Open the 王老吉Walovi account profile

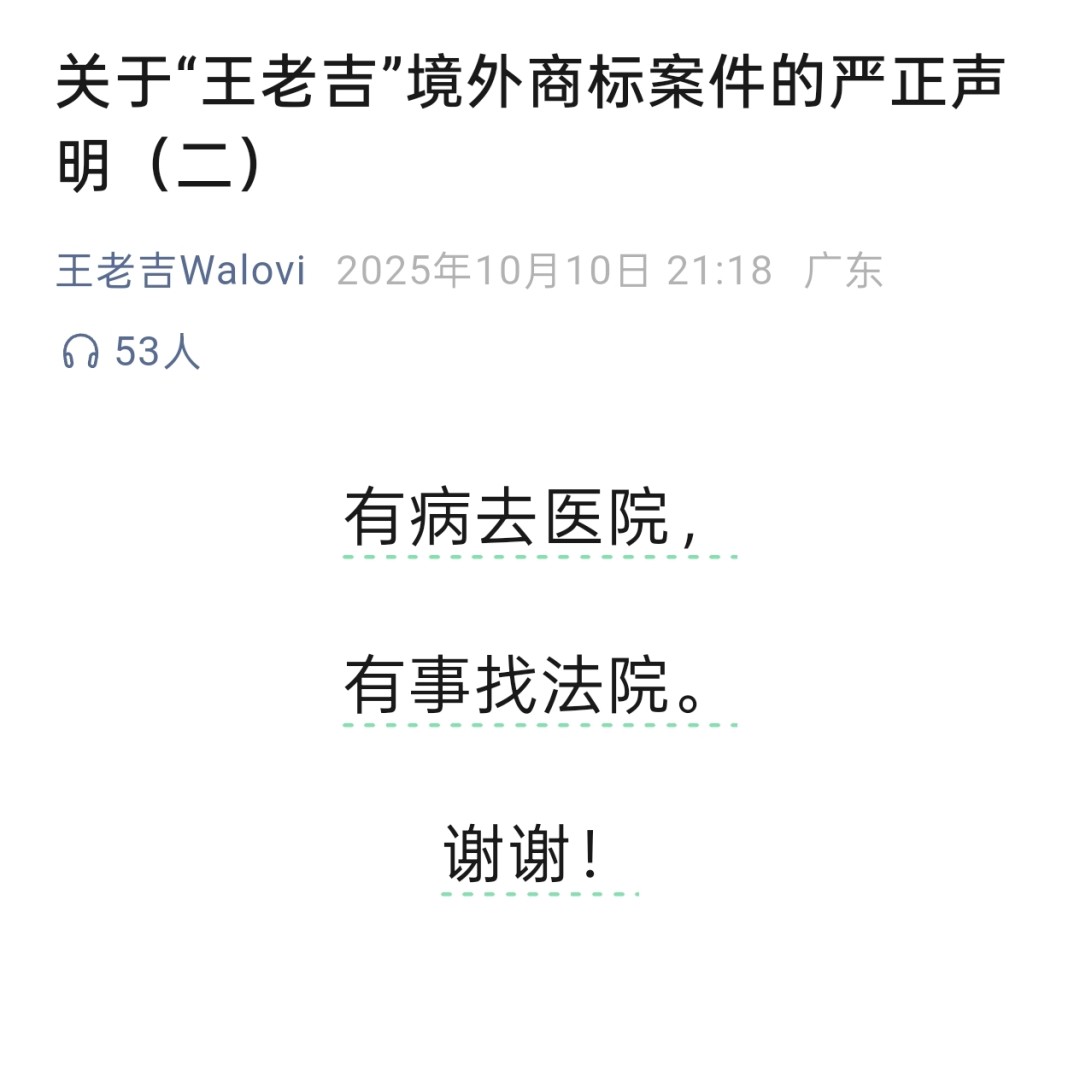(x=181, y=271)
